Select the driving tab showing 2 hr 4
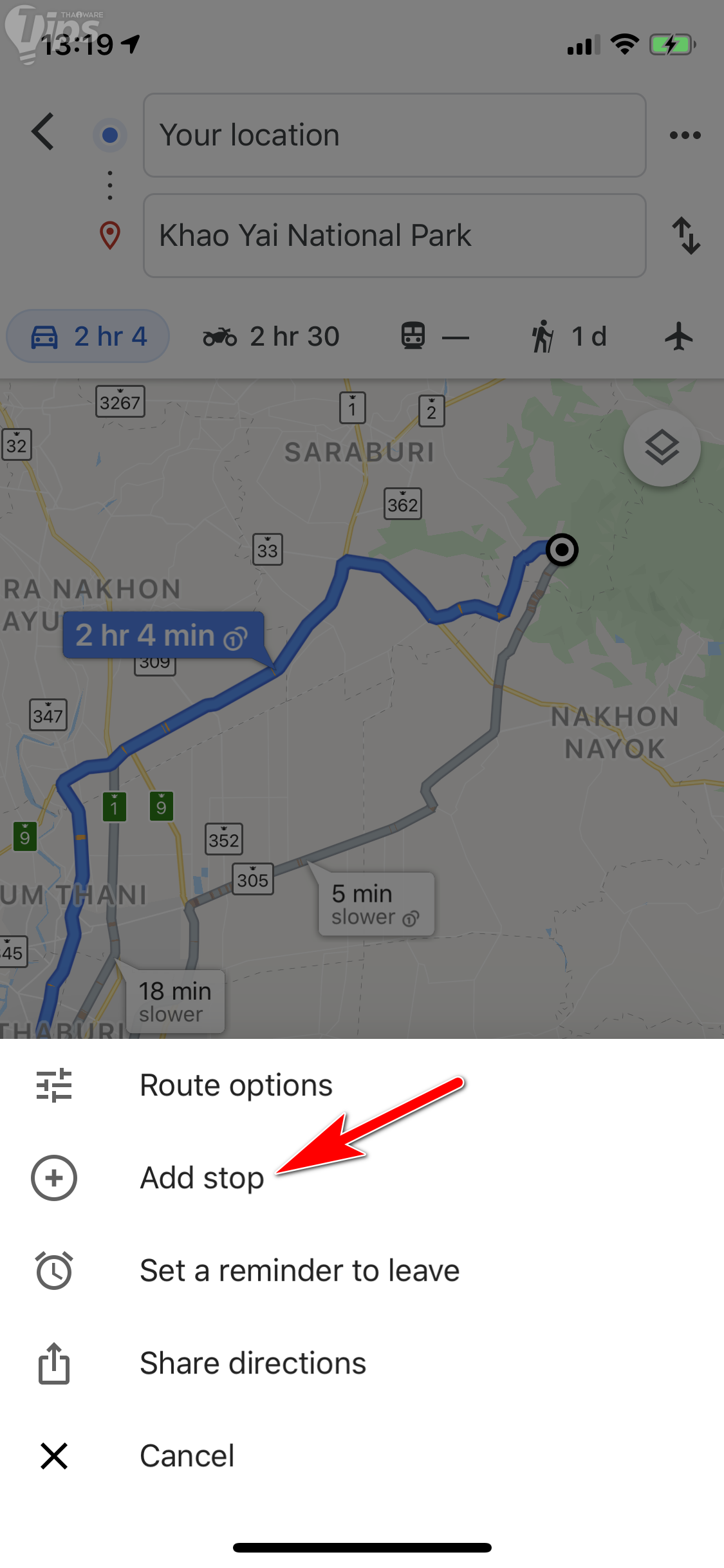The width and height of the screenshot is (724, 1568). click(x=88, y=337)
